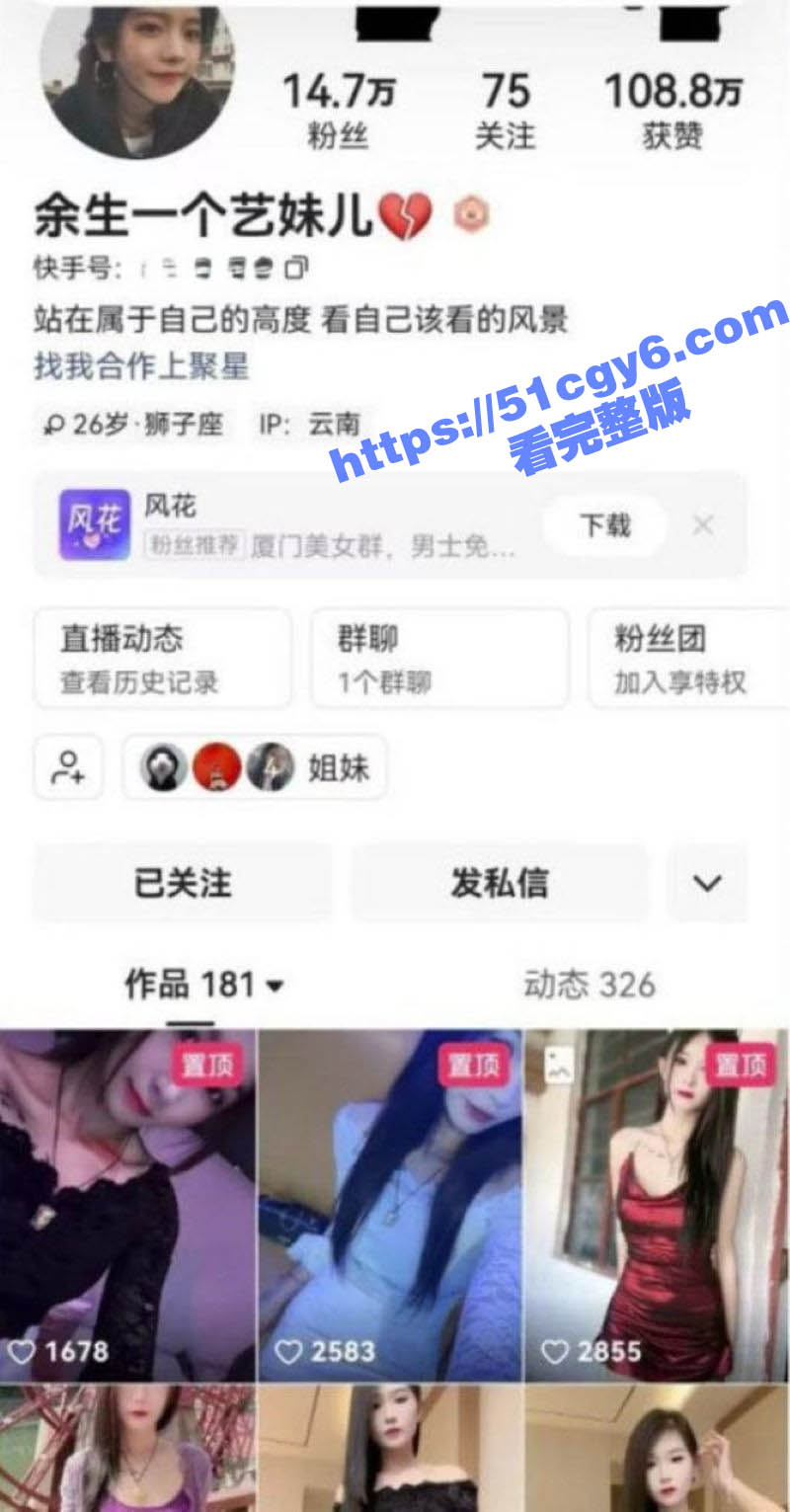Screen dimensions: 790x1512
Task: Open the profile avatar photo
Action: point(136,79)
